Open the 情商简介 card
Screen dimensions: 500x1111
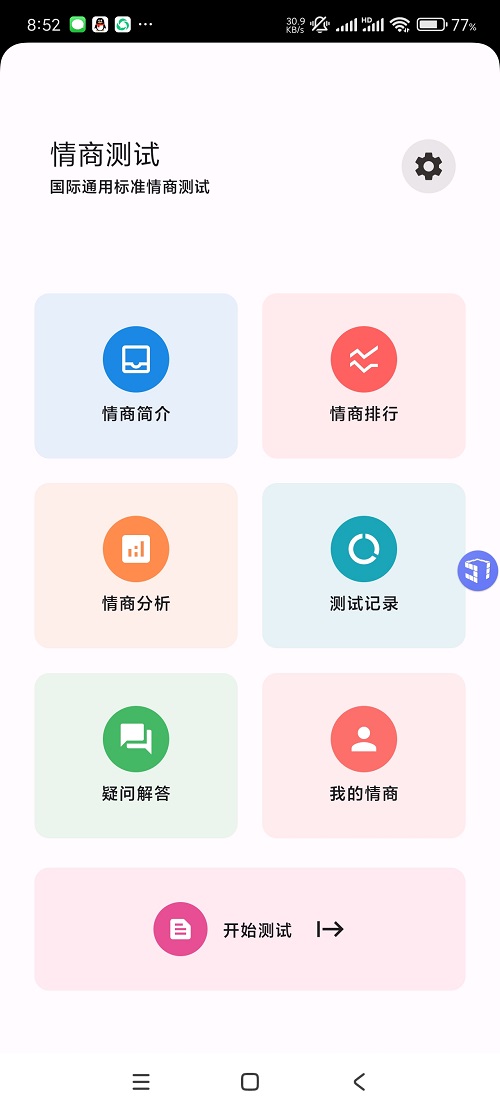point(136,376)
